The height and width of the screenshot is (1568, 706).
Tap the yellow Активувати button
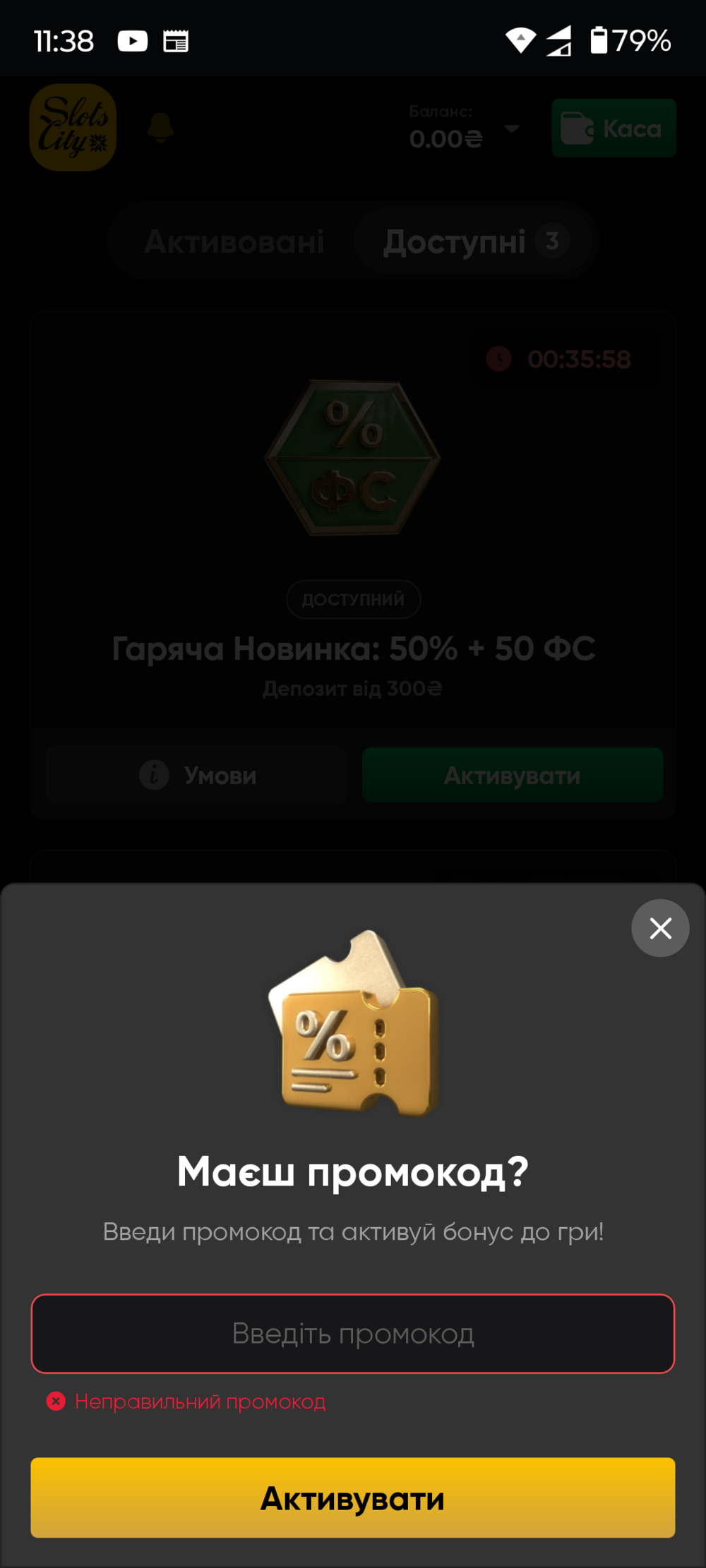(353, 1498)
